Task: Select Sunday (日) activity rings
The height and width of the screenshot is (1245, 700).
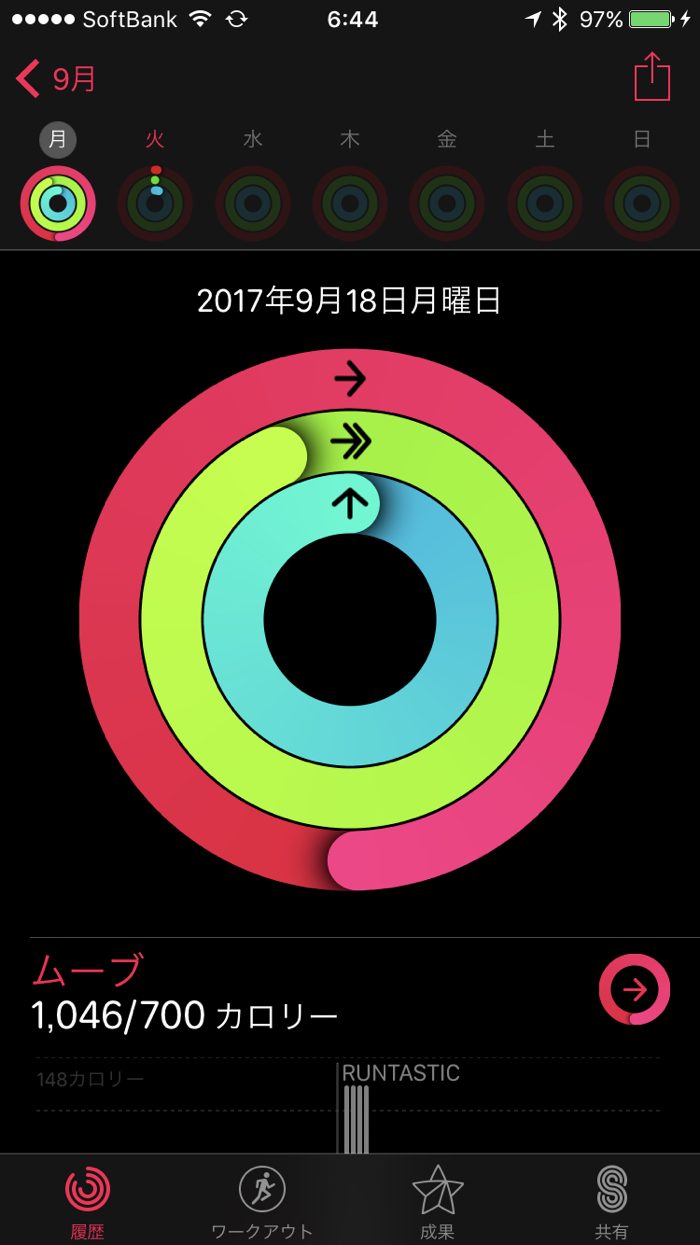Action: point(642,203)
